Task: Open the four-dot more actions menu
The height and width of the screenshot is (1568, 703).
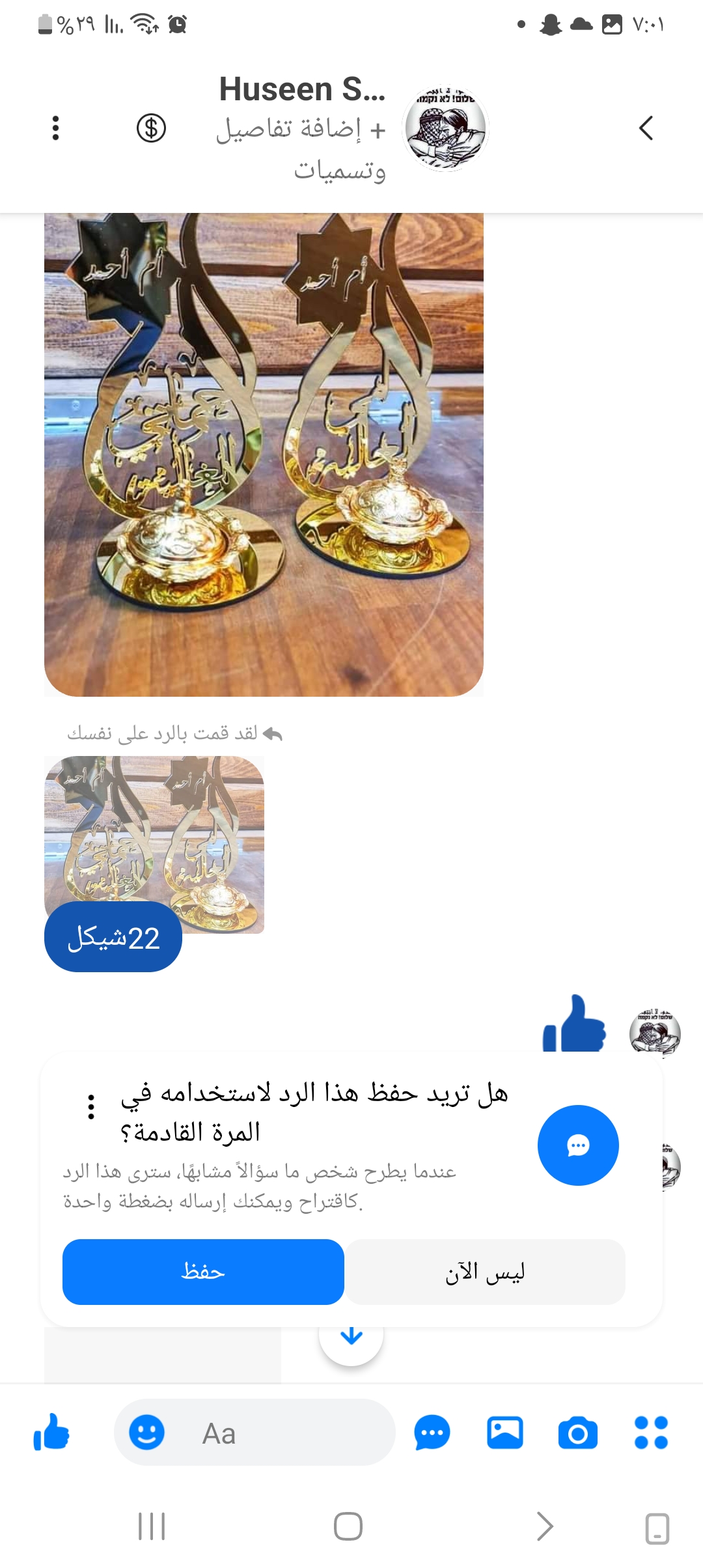Action: (651, 1433)
